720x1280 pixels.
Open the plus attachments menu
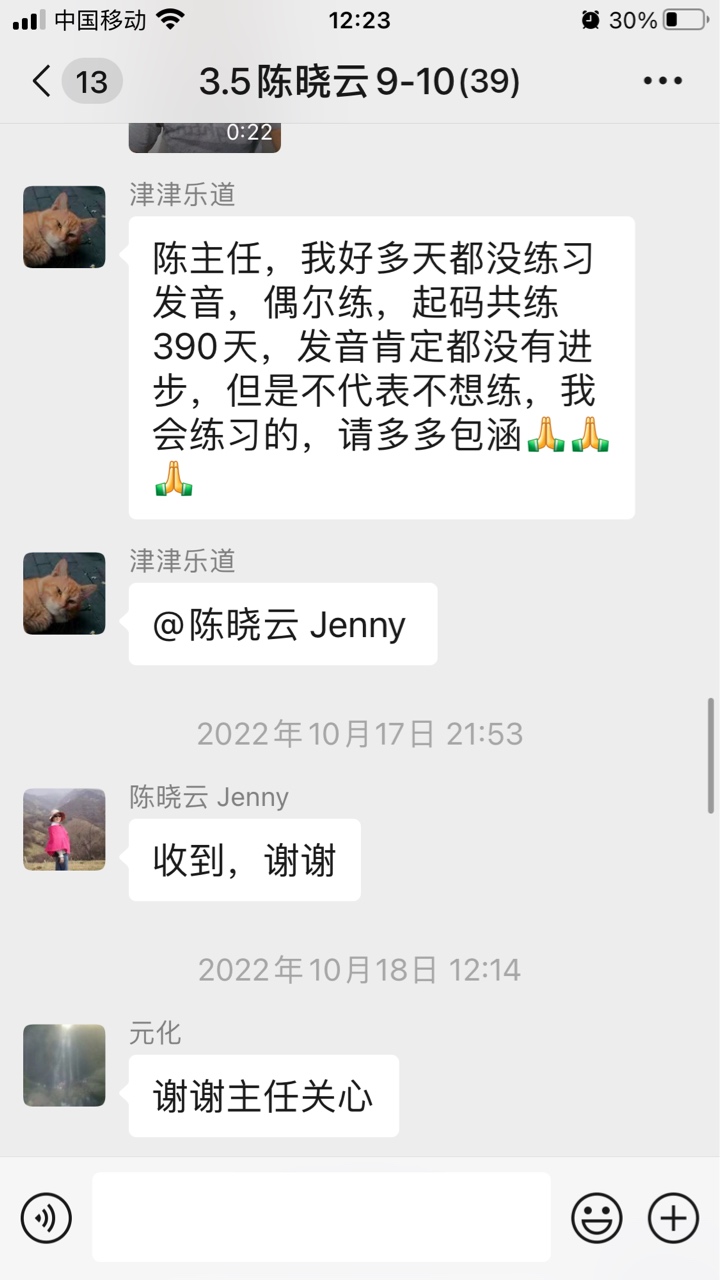point(673,1218)
